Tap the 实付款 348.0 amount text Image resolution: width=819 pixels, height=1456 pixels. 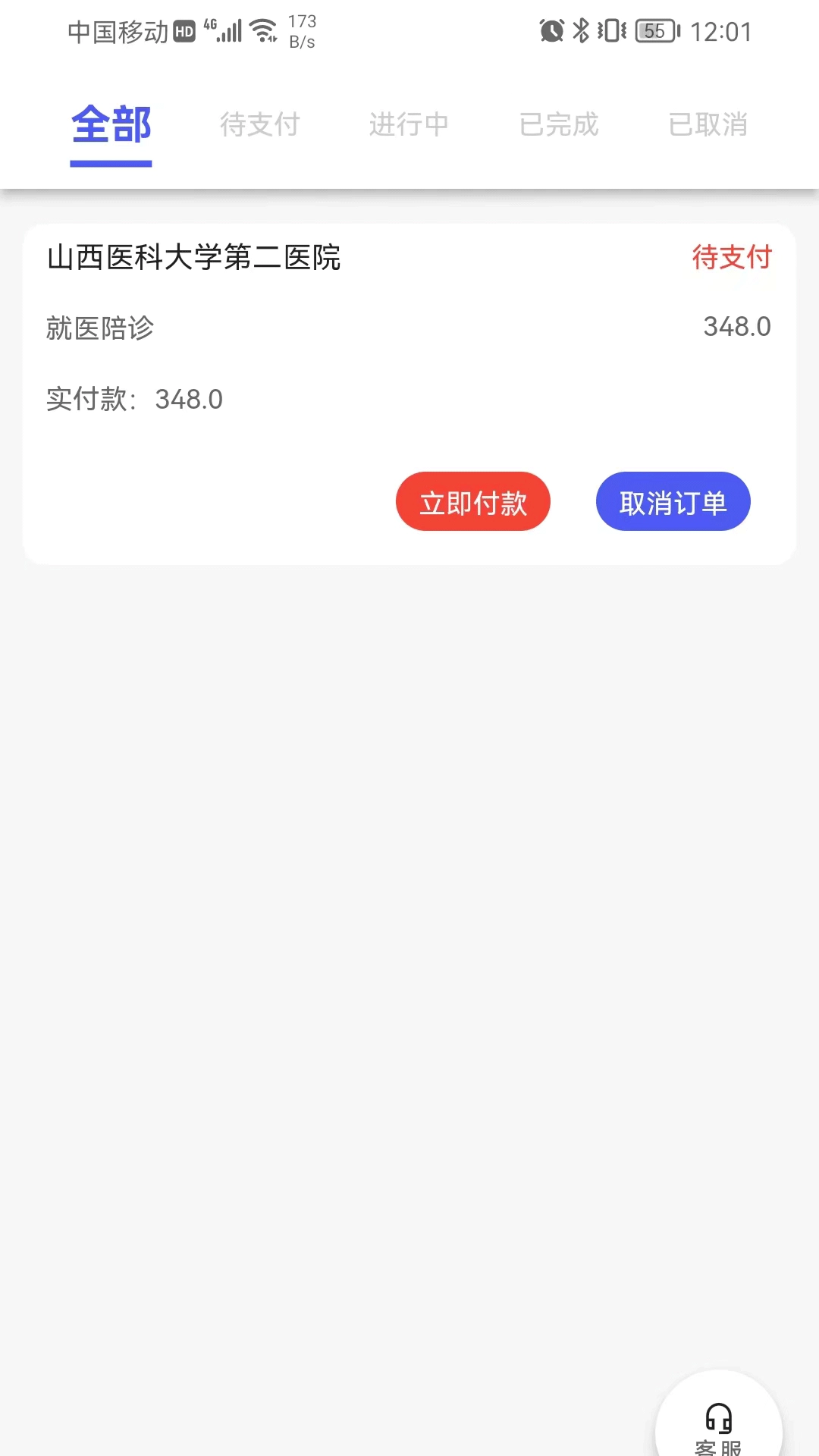point(133,398)
